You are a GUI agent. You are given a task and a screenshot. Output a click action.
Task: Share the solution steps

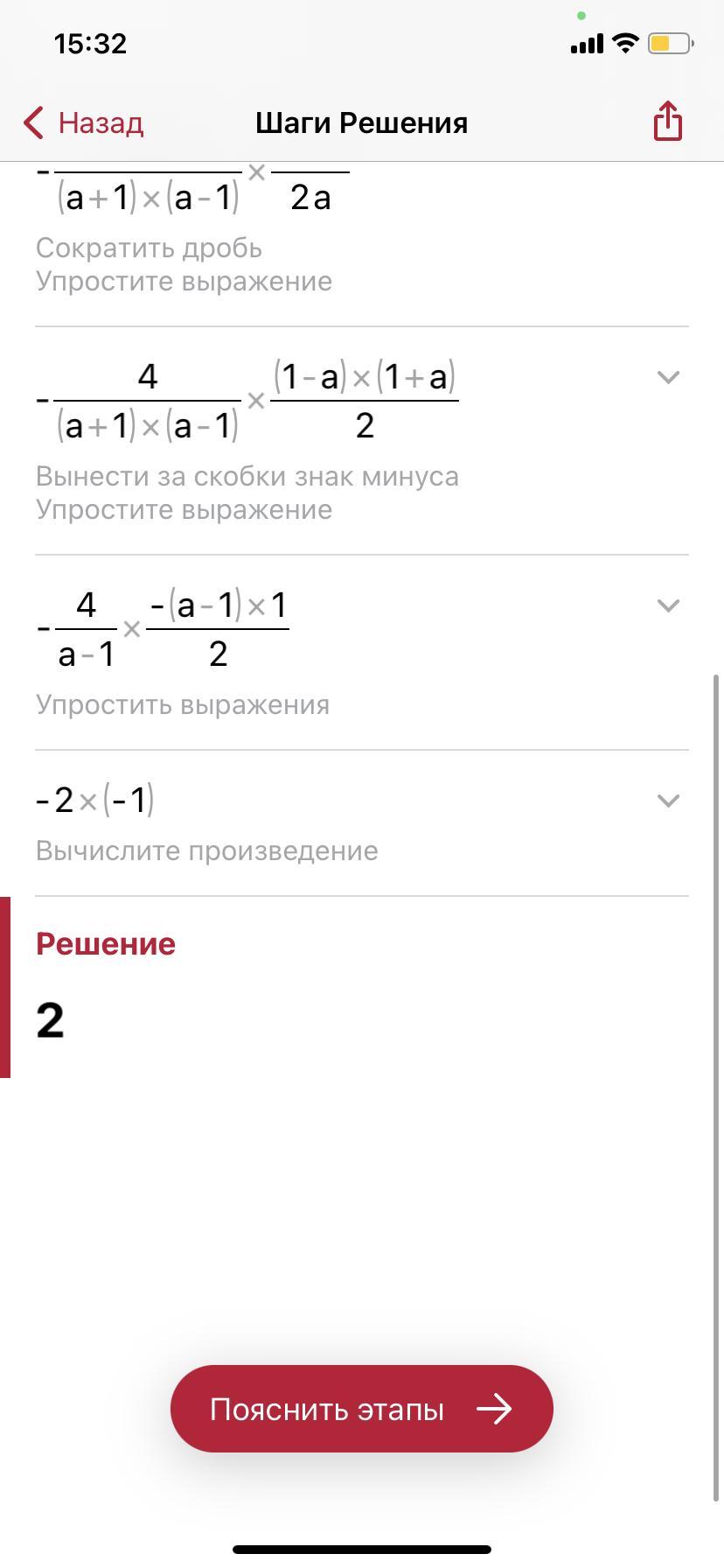(x=667, y=121)
